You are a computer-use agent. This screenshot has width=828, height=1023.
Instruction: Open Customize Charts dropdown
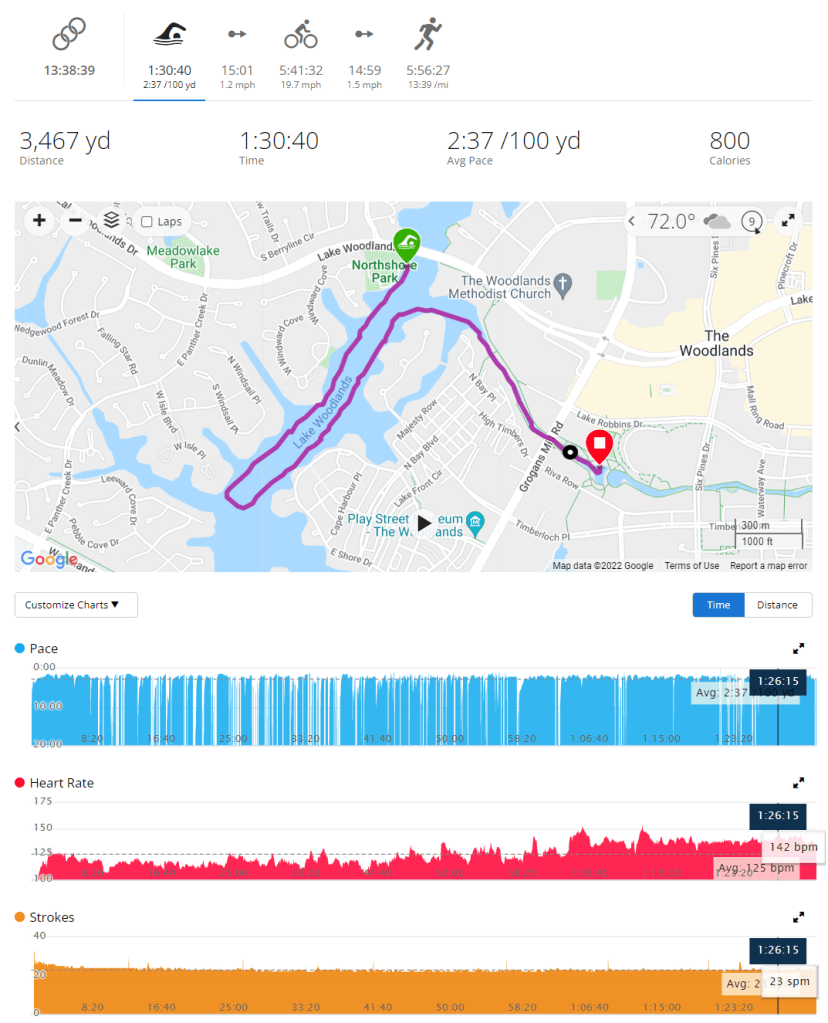[x=76, y=604]
